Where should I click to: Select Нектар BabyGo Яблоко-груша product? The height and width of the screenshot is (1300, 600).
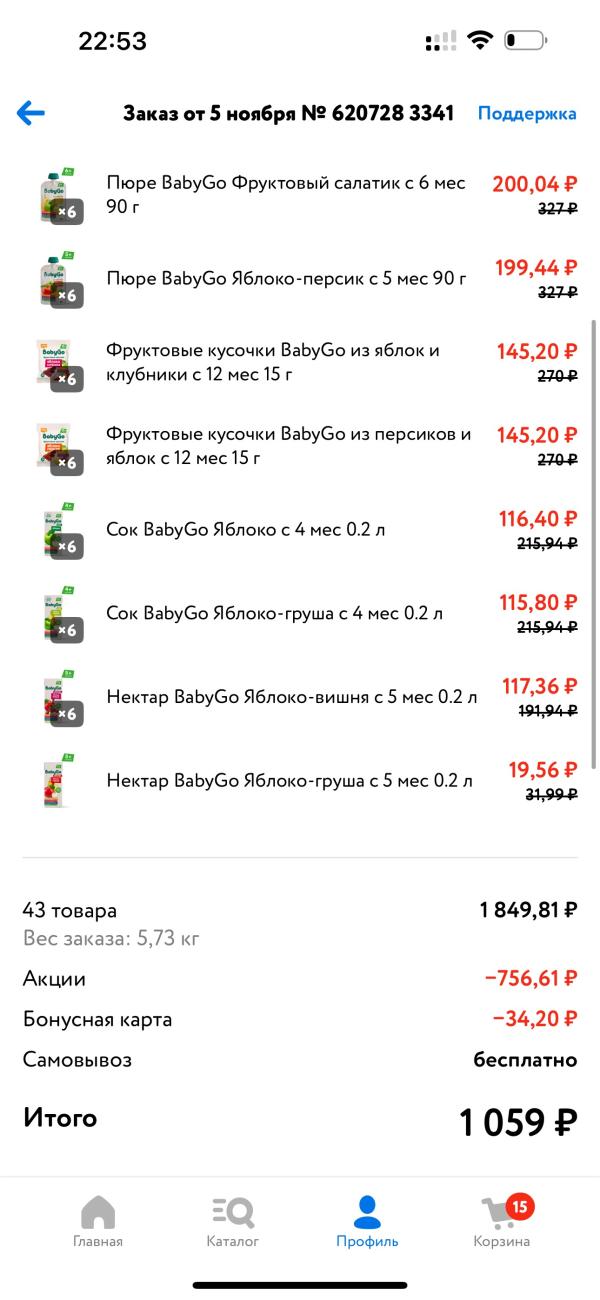pyautogui.click(x=290, y=780)
